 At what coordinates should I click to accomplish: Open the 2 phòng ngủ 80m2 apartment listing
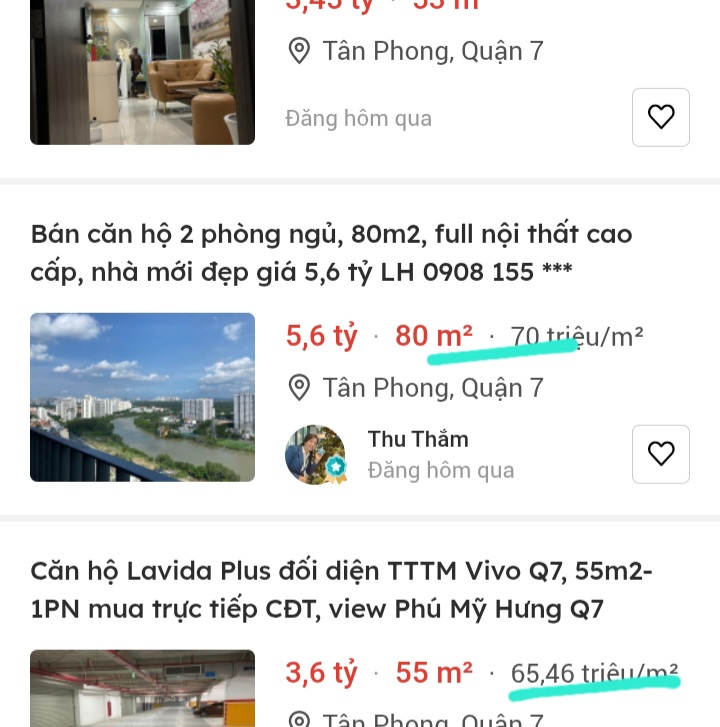(x=331, y=252)
